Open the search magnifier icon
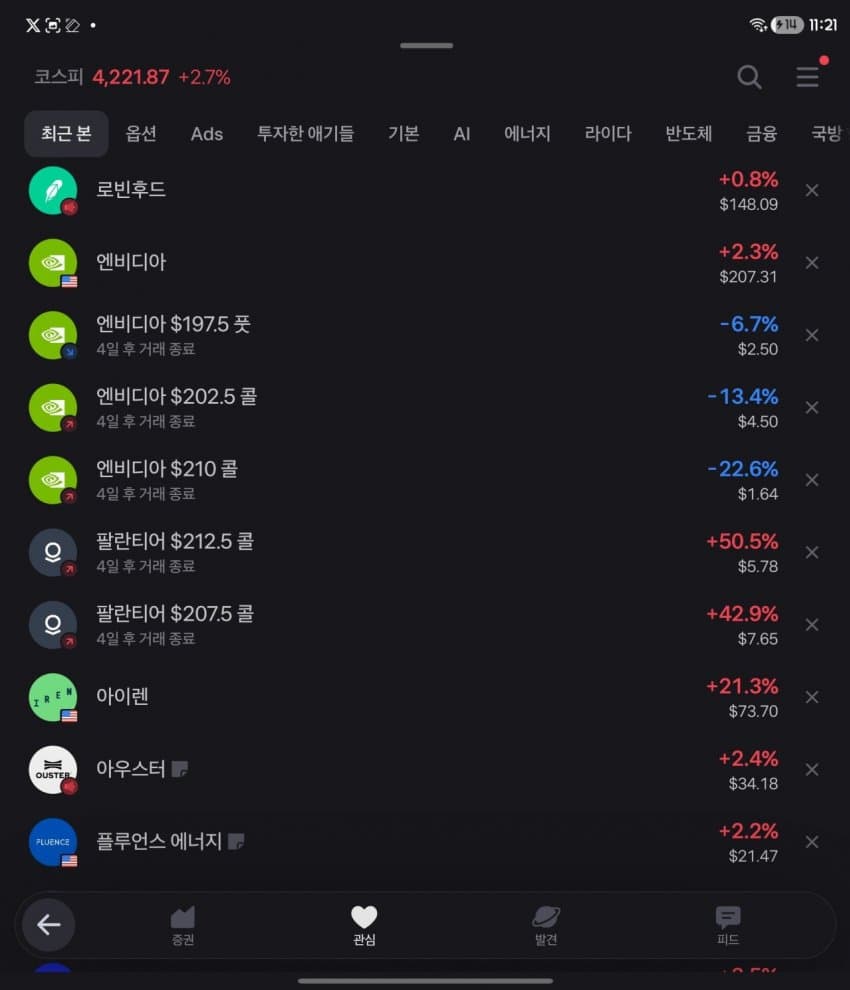Viewport: 850px width, 990px height. pyautogui.click(x=749, y=77)
